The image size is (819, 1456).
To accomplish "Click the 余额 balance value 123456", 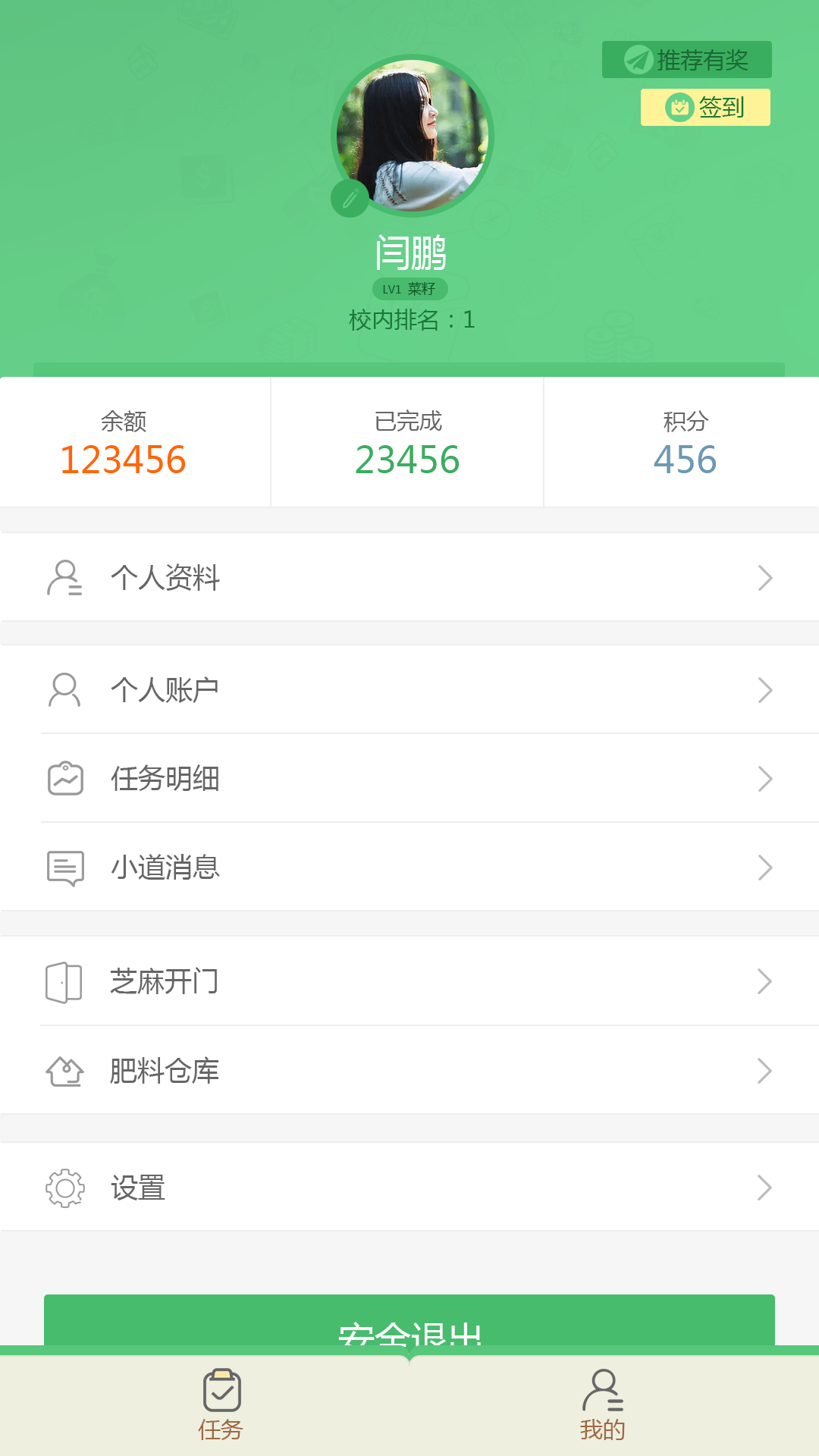I will [x=124, y=458].
